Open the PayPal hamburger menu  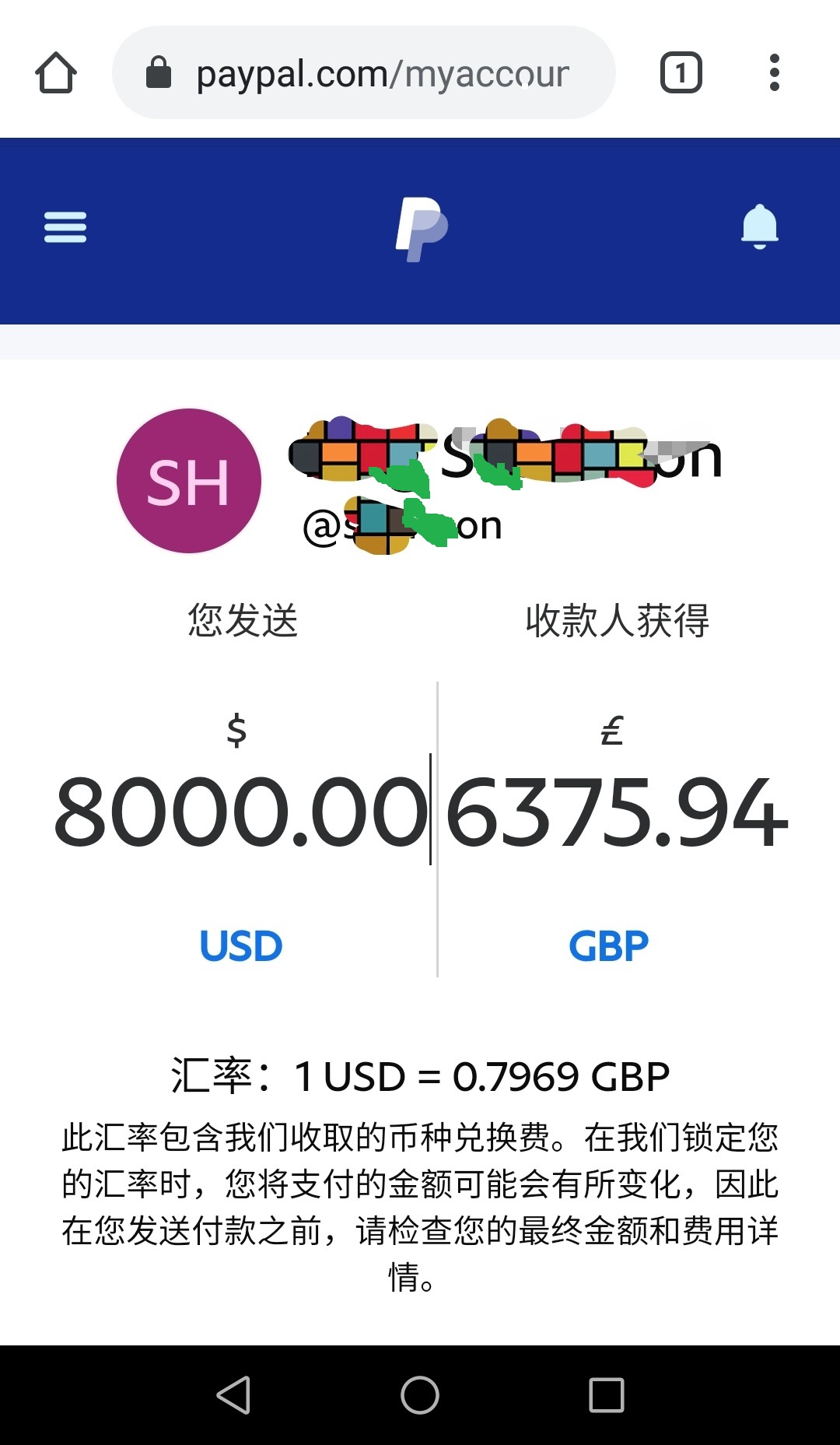click(65, 227)
